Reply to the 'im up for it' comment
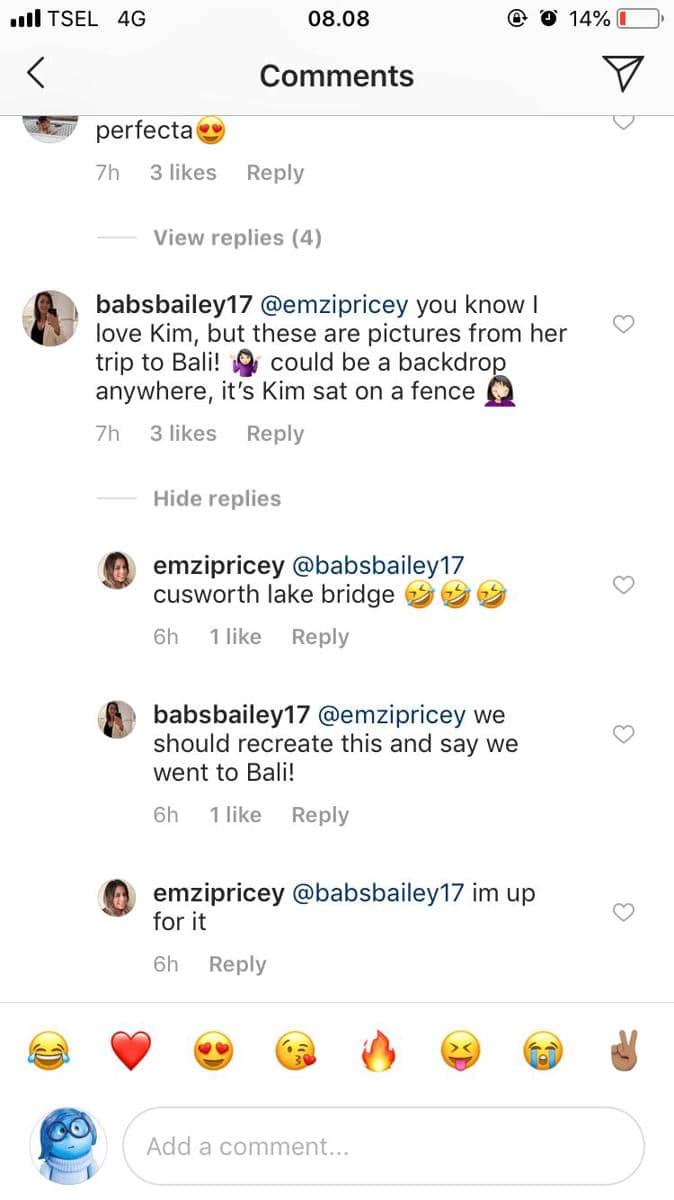The width and height of the screenshot is (674, 1200). tap(237, 964)
